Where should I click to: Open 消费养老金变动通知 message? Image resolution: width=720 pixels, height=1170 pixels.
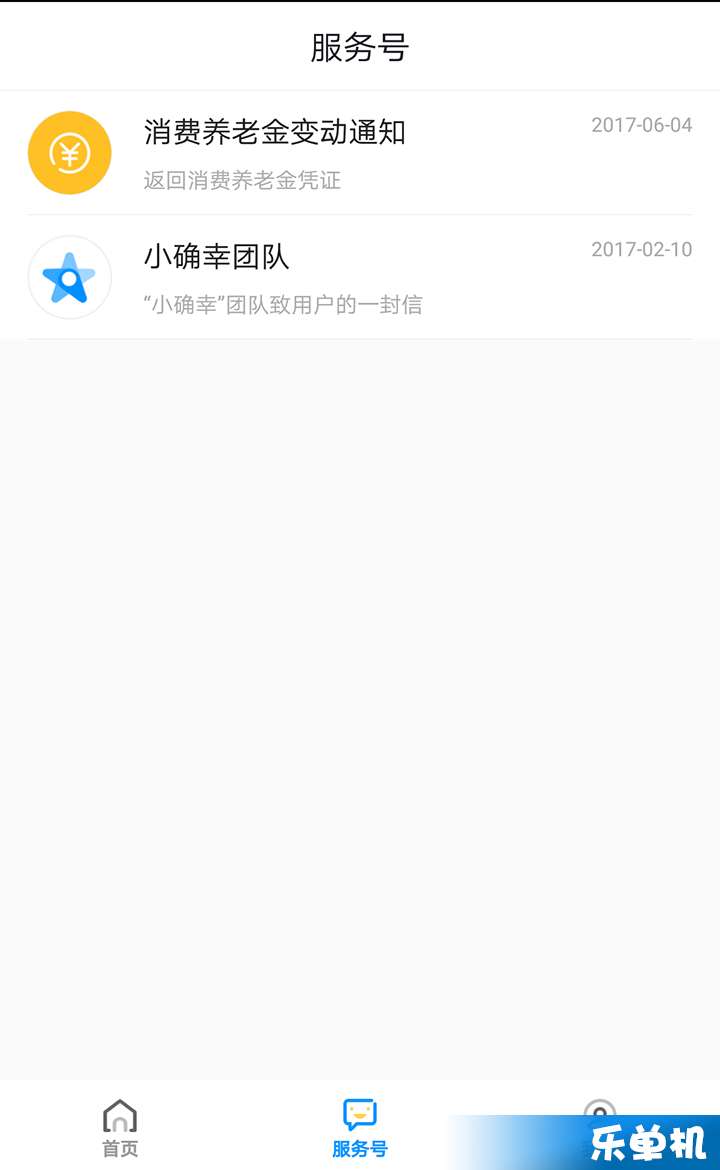click(x=360, y=153)
